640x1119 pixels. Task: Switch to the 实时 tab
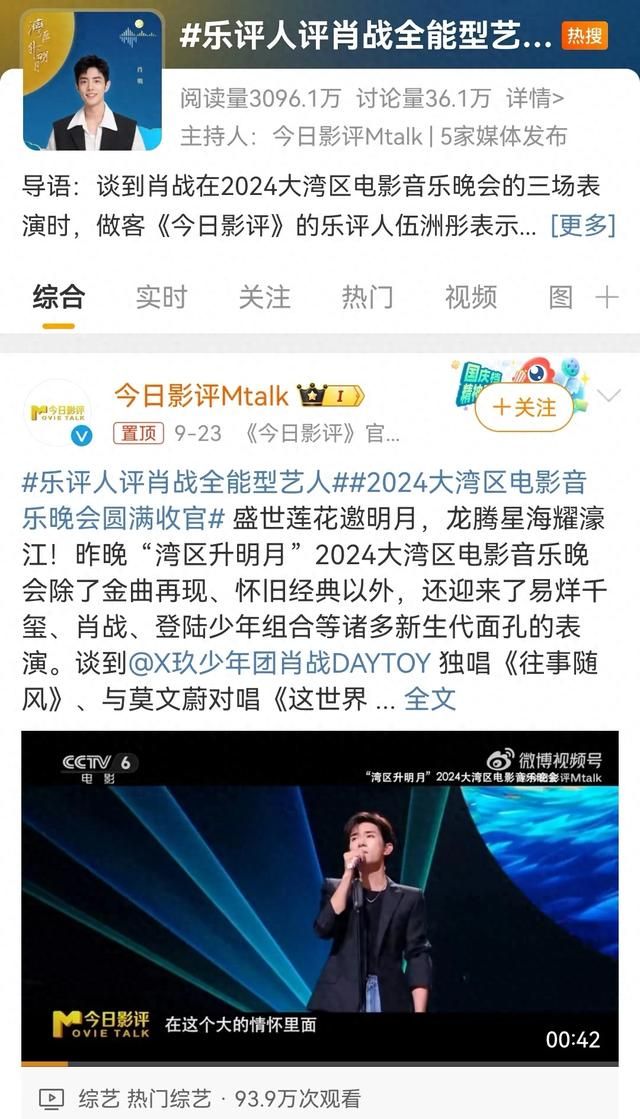click(x=161, y=296)
